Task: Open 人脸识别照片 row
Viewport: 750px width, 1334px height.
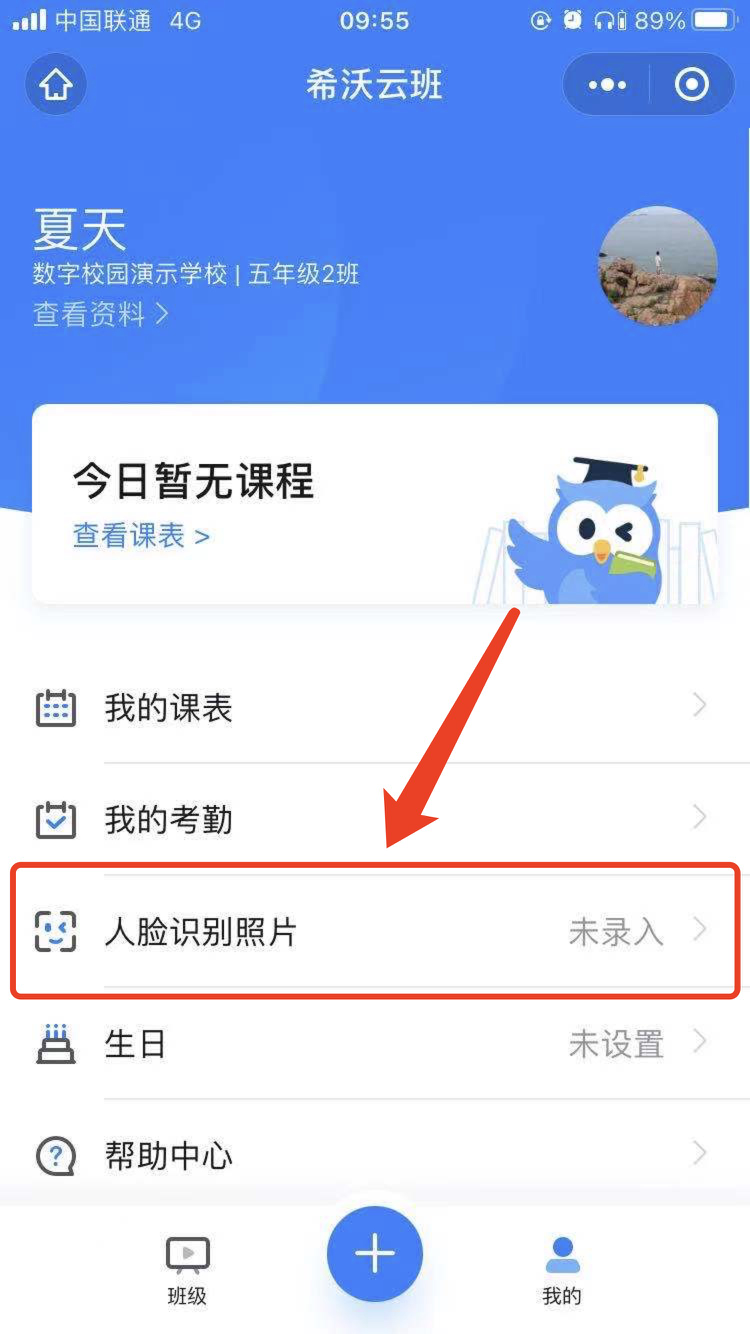Action: pyautogui.click(x=375, y=932)
